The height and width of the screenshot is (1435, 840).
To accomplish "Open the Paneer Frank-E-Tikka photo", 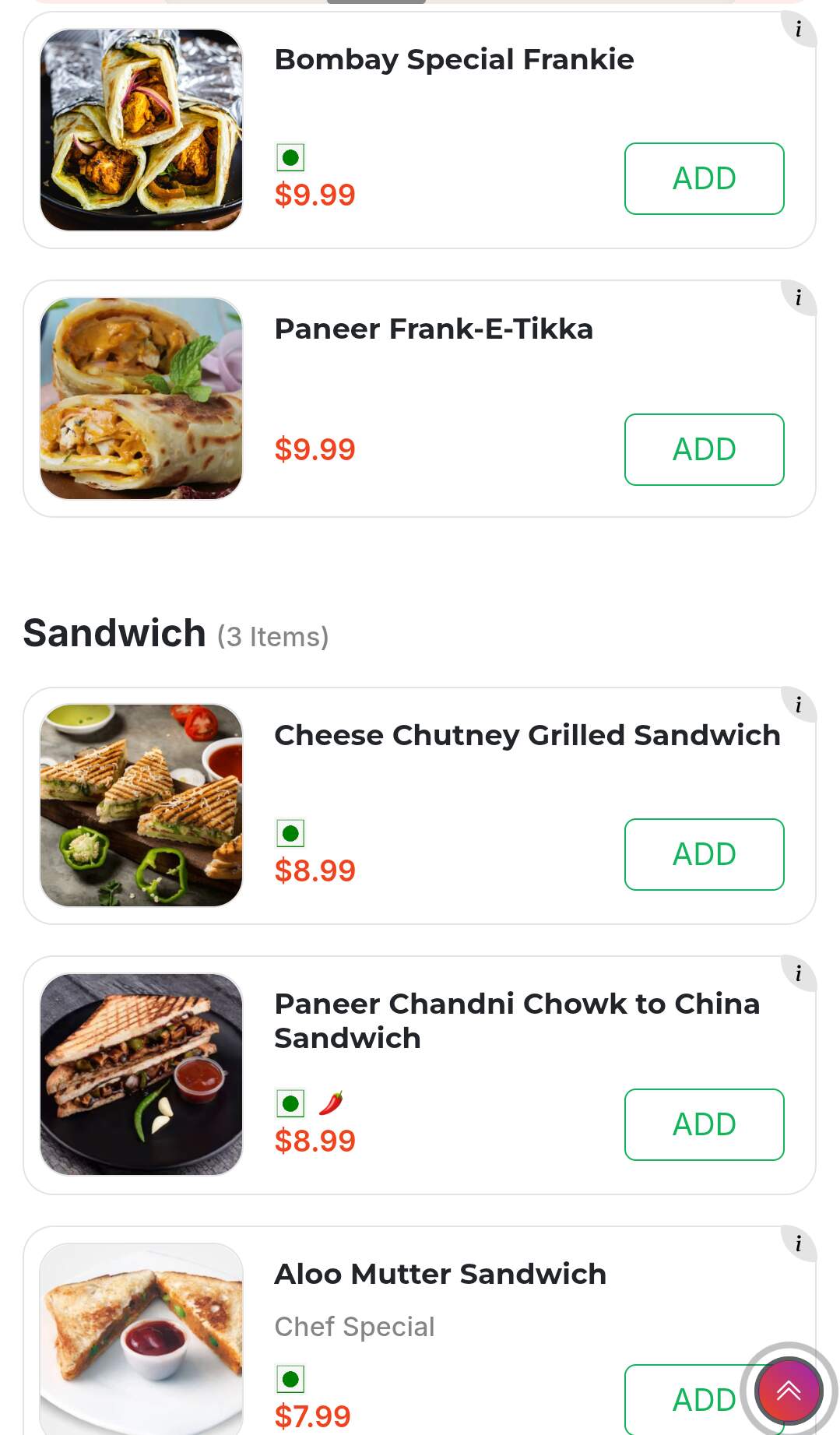I will (x=142, y=399).
